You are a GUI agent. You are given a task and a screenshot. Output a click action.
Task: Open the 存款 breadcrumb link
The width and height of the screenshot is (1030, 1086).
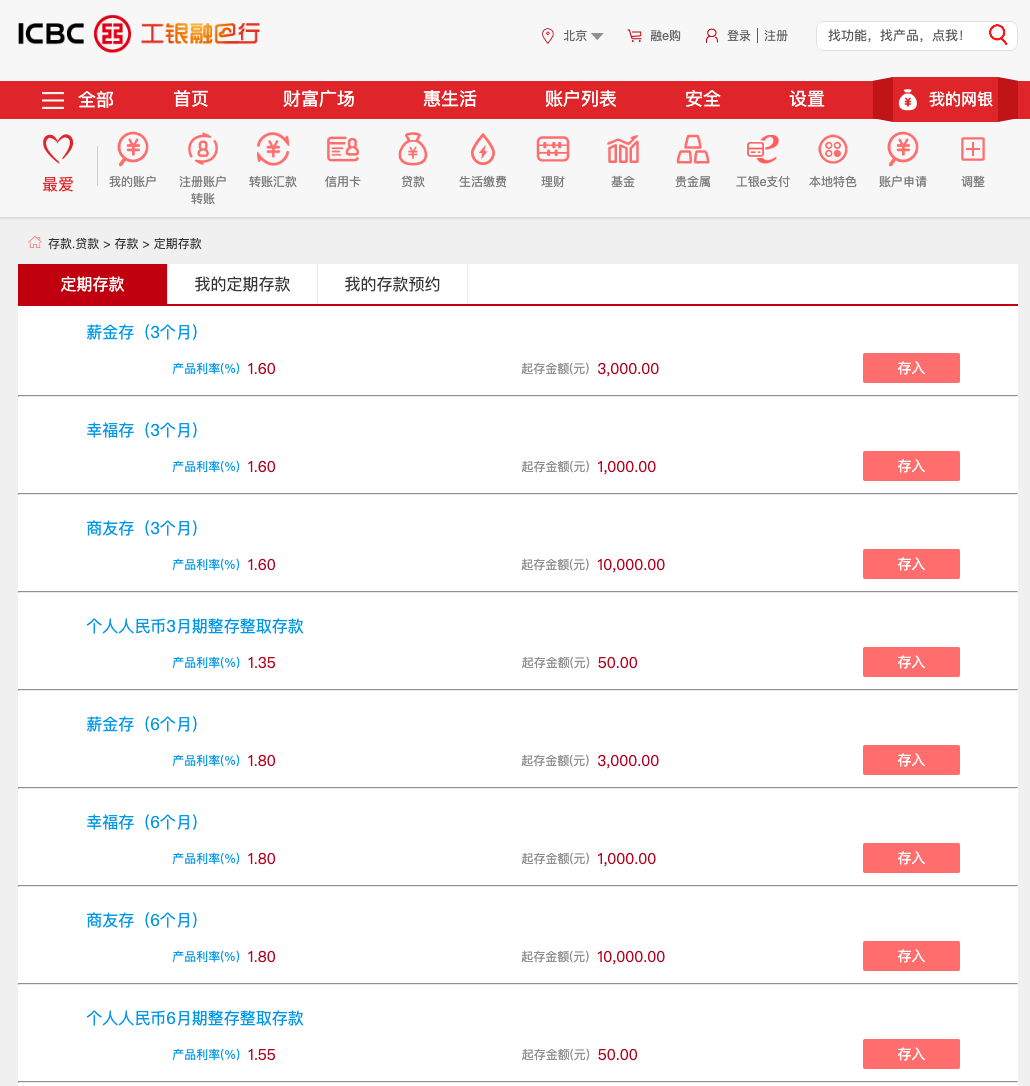[x=126, y=244]
